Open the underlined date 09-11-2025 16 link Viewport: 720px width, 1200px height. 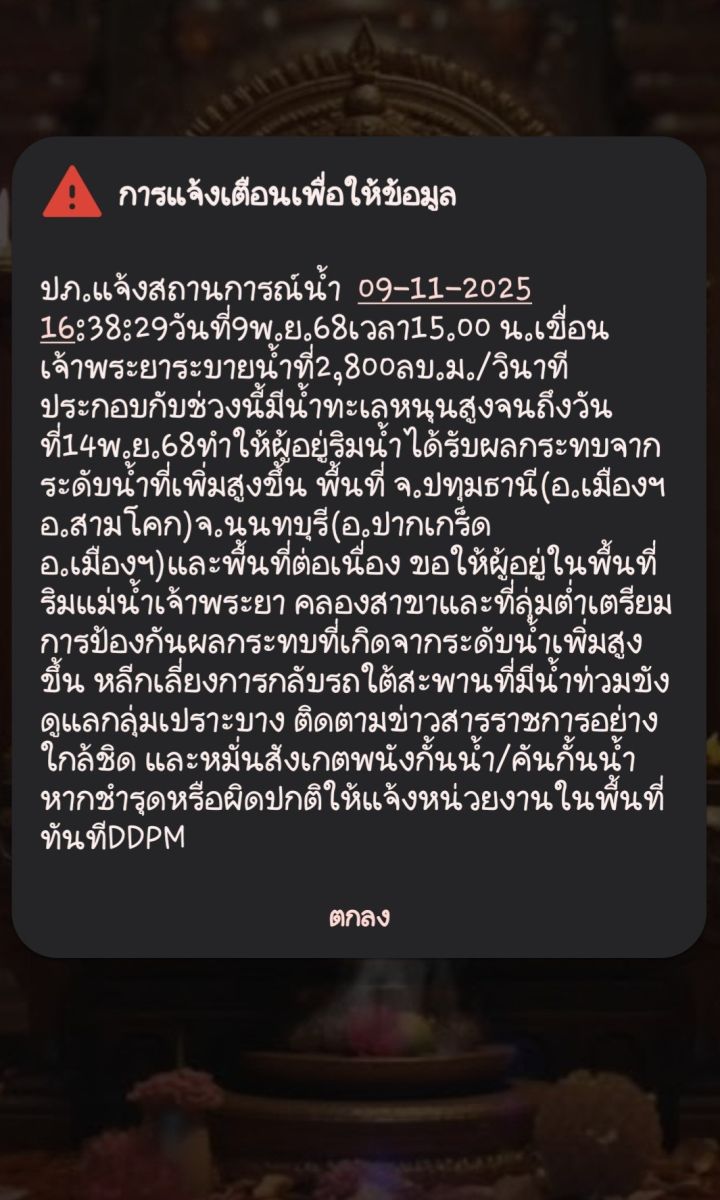point(445,290)
